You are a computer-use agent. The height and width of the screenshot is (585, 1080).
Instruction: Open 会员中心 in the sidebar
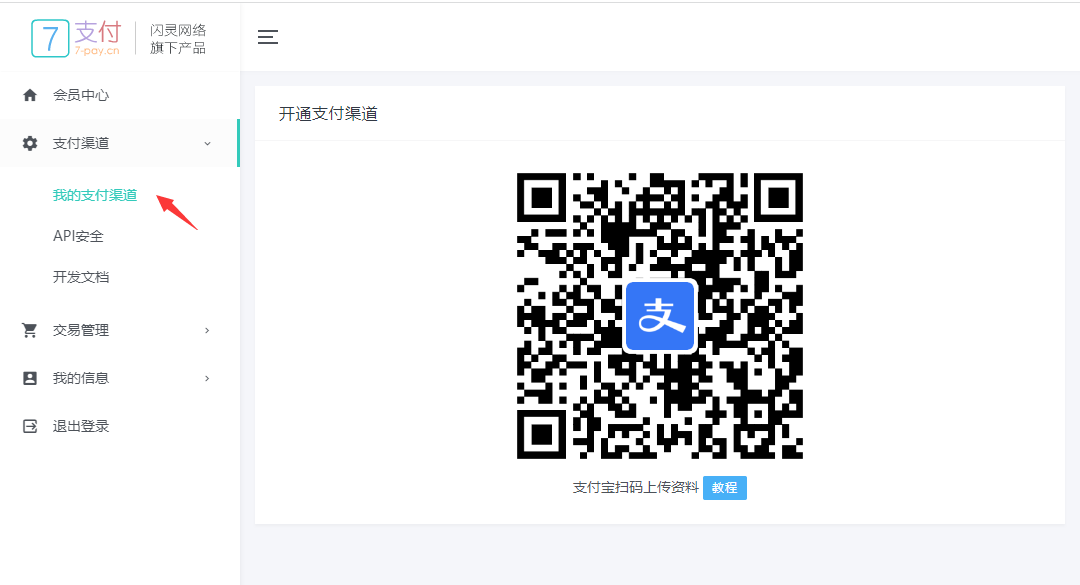(81, 95)
